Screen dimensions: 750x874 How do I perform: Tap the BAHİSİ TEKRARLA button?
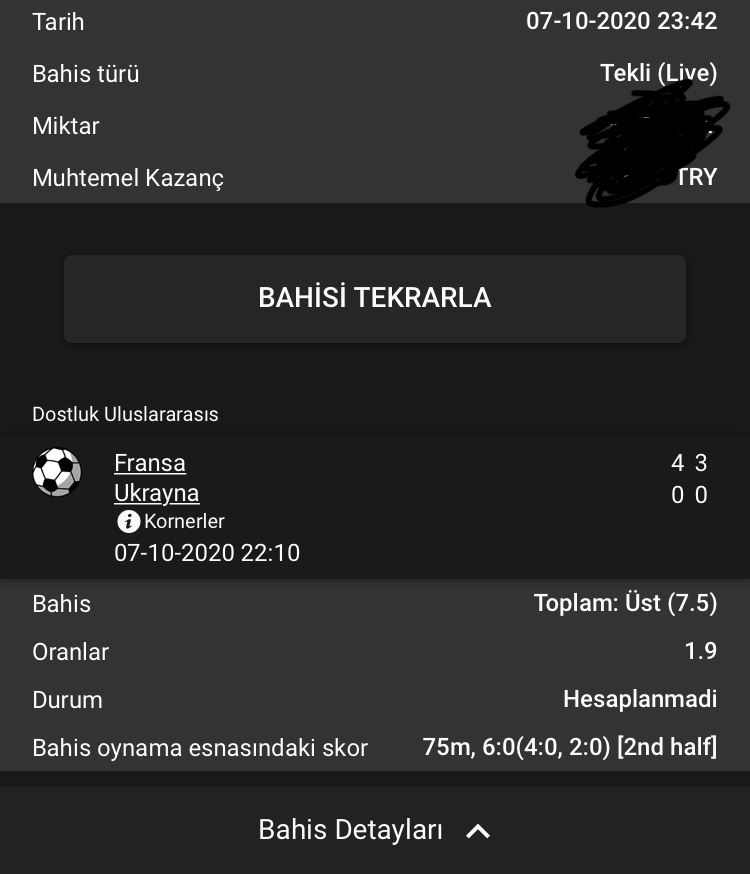pos(375,298)
